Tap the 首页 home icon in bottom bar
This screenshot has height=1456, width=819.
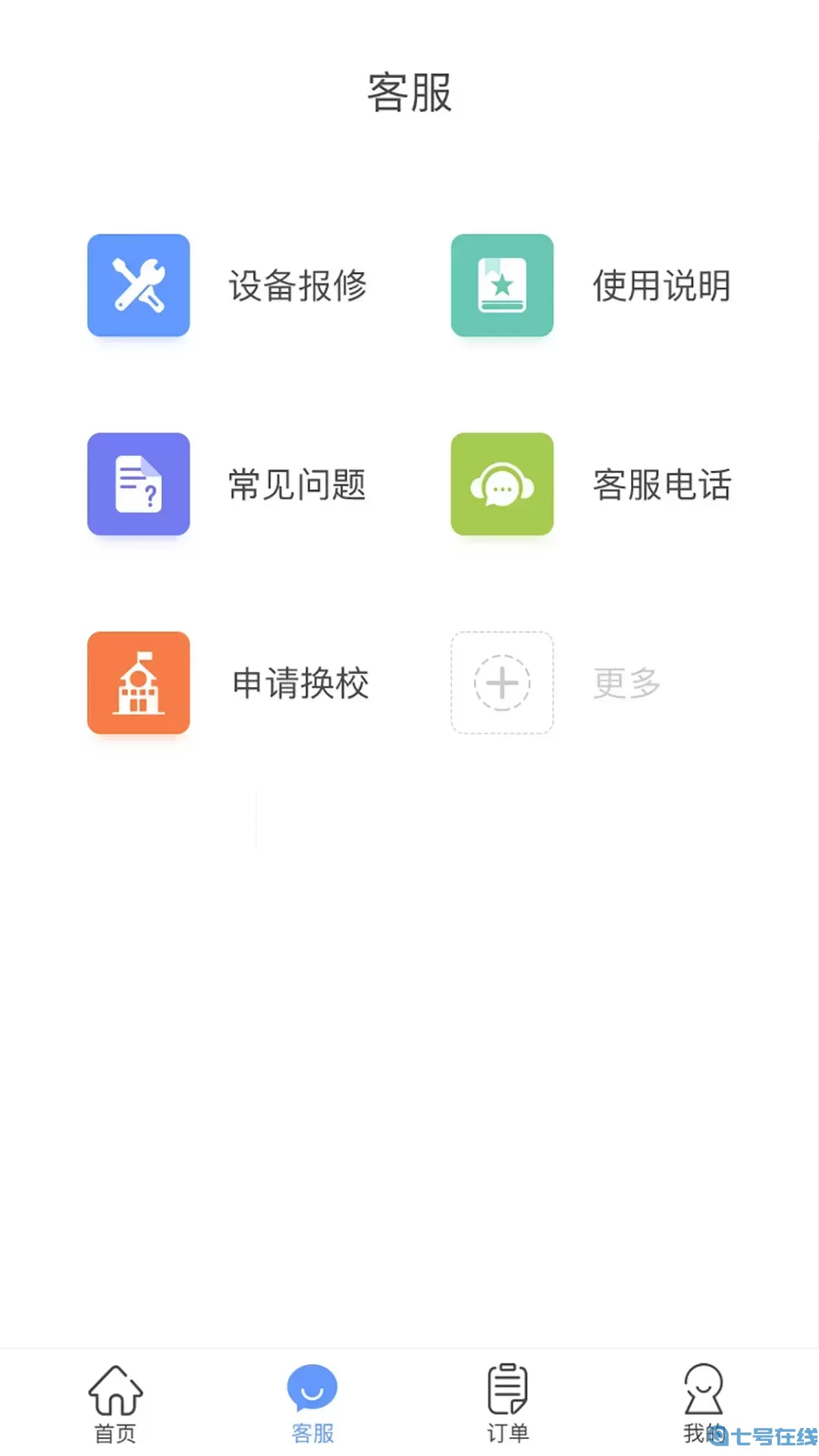tap(114, 1394)
